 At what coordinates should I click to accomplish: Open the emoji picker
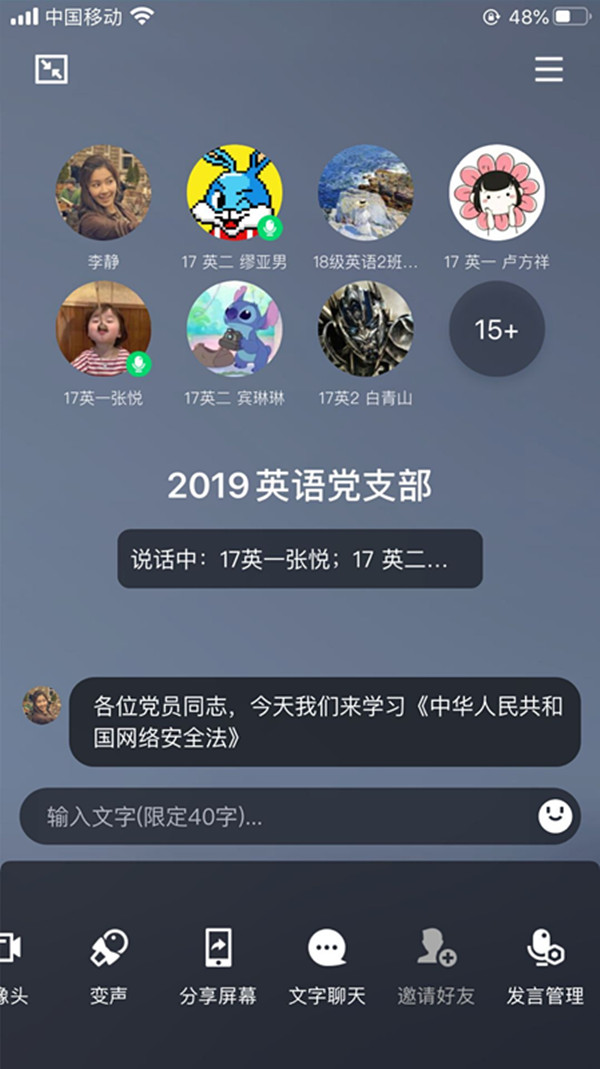[x=556, y=816]
